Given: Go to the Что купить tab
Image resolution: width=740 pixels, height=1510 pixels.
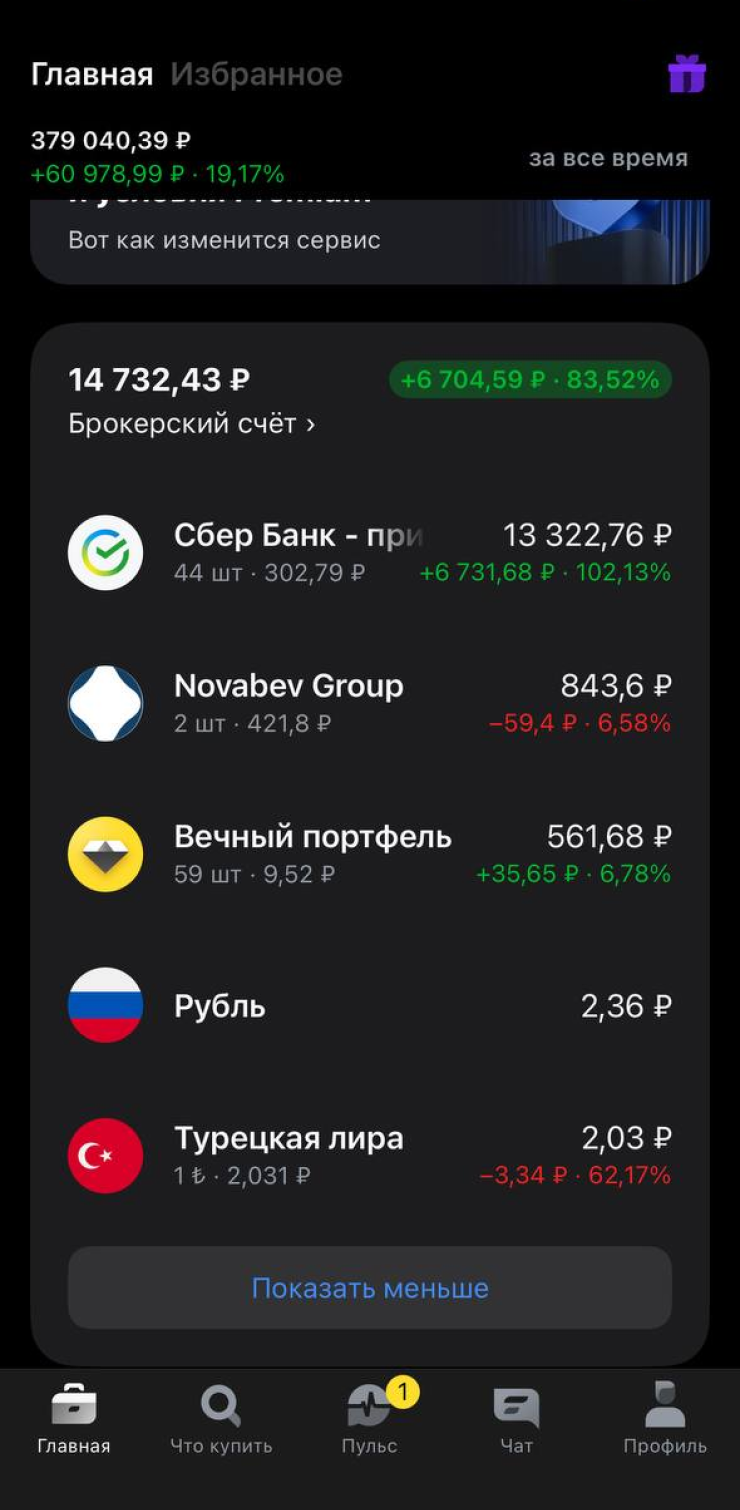Looking at the screenshot, I should point(221,1420).
